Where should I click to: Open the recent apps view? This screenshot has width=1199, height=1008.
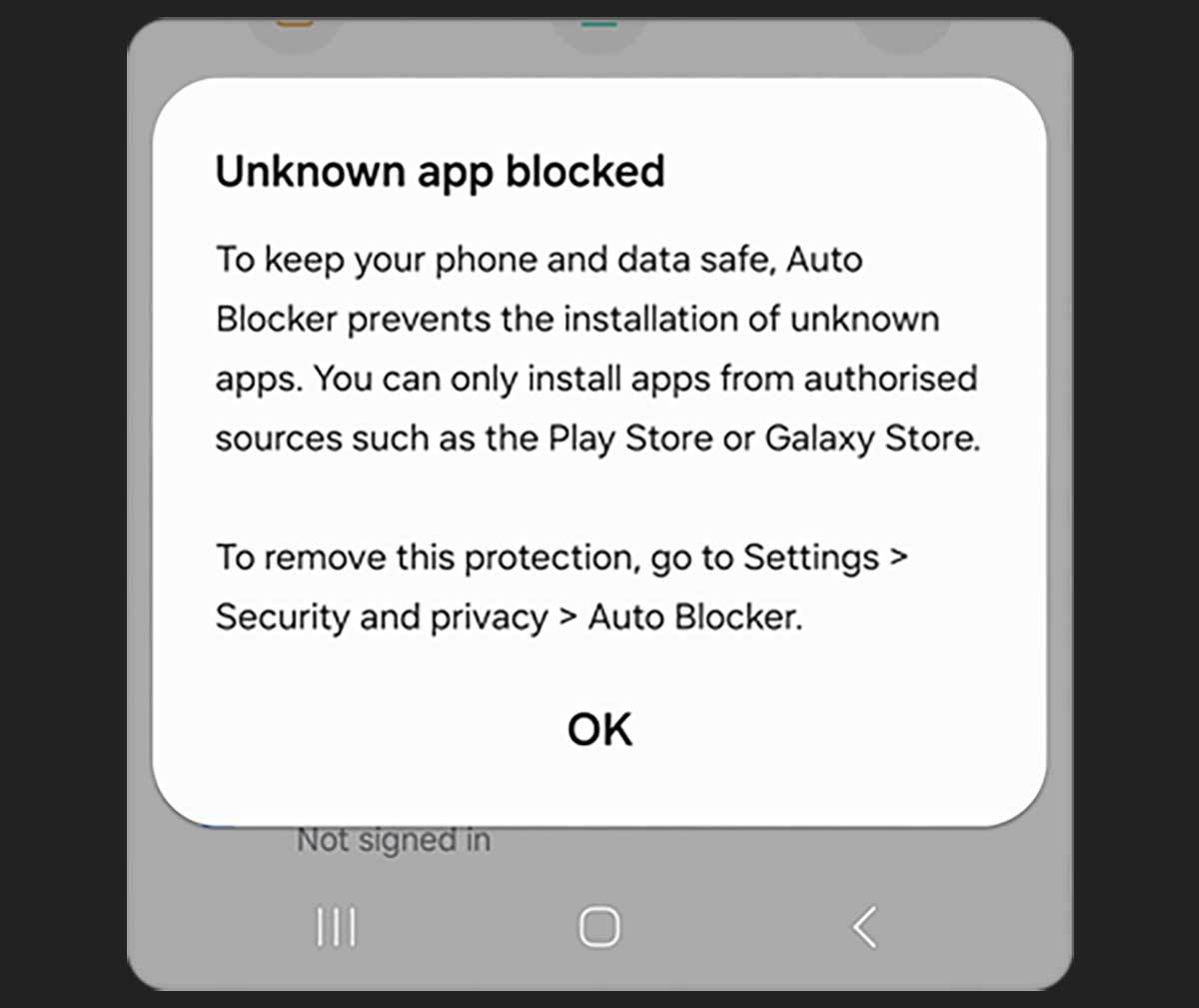click(336, 927)
